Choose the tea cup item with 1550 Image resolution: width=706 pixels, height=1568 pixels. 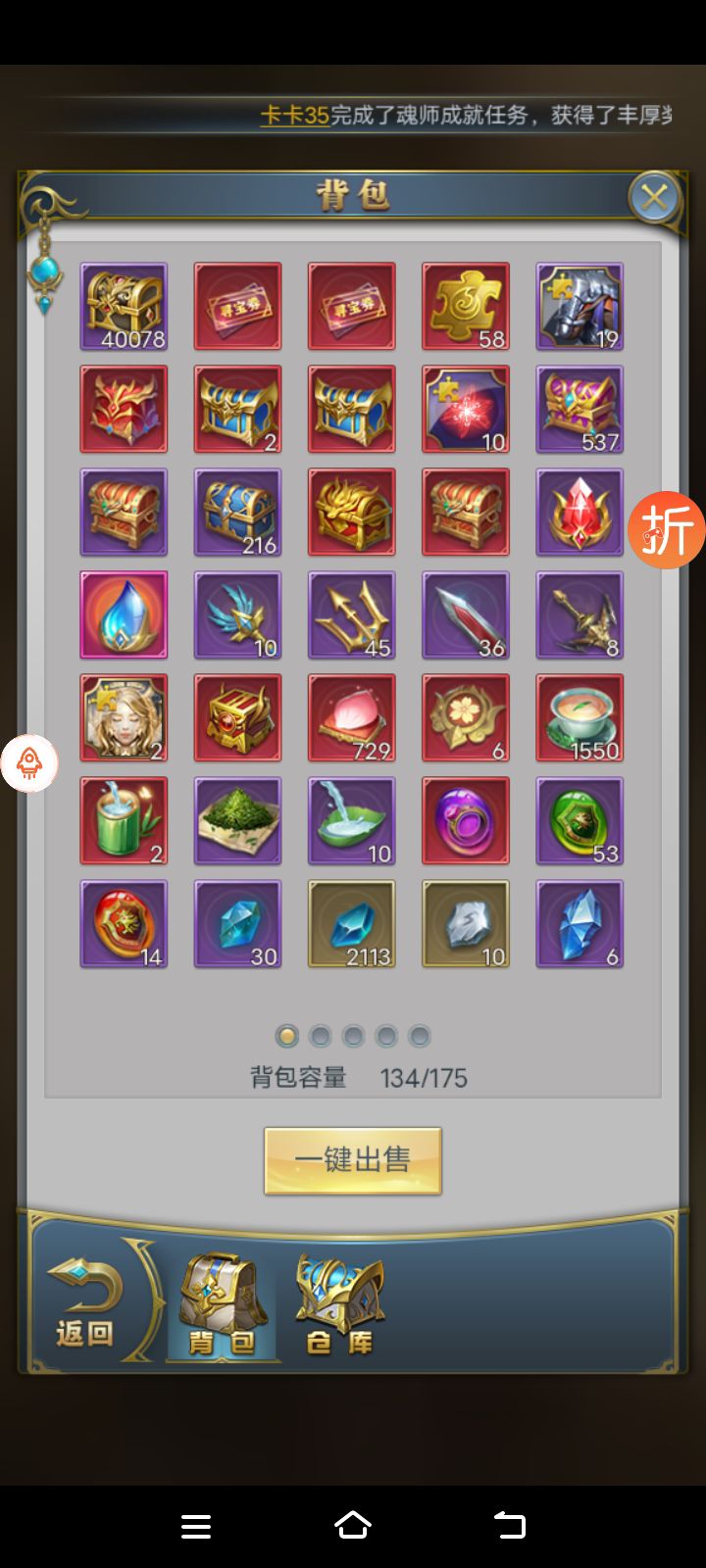580,718
